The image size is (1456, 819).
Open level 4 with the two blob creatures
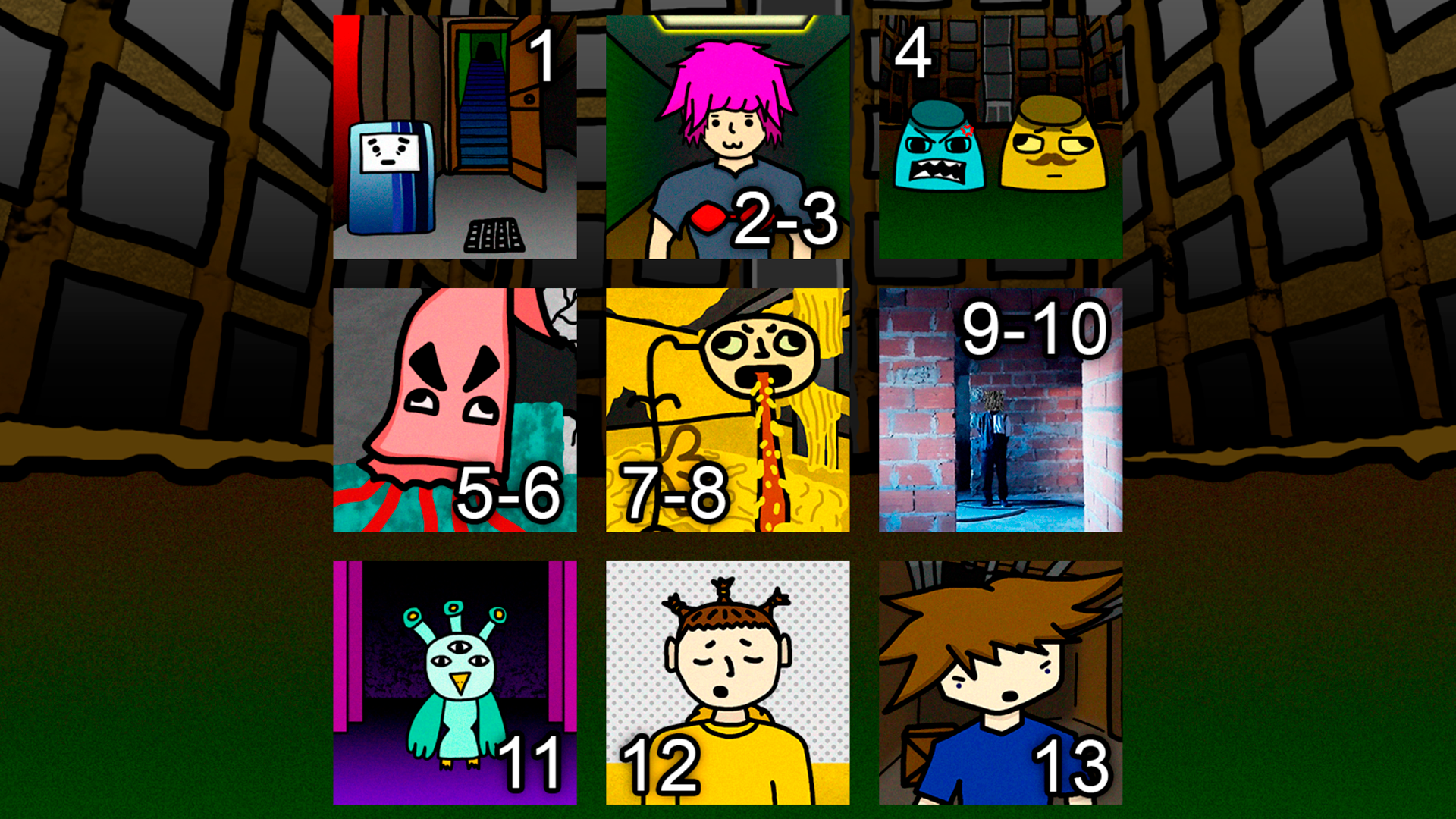point(1001,136)
